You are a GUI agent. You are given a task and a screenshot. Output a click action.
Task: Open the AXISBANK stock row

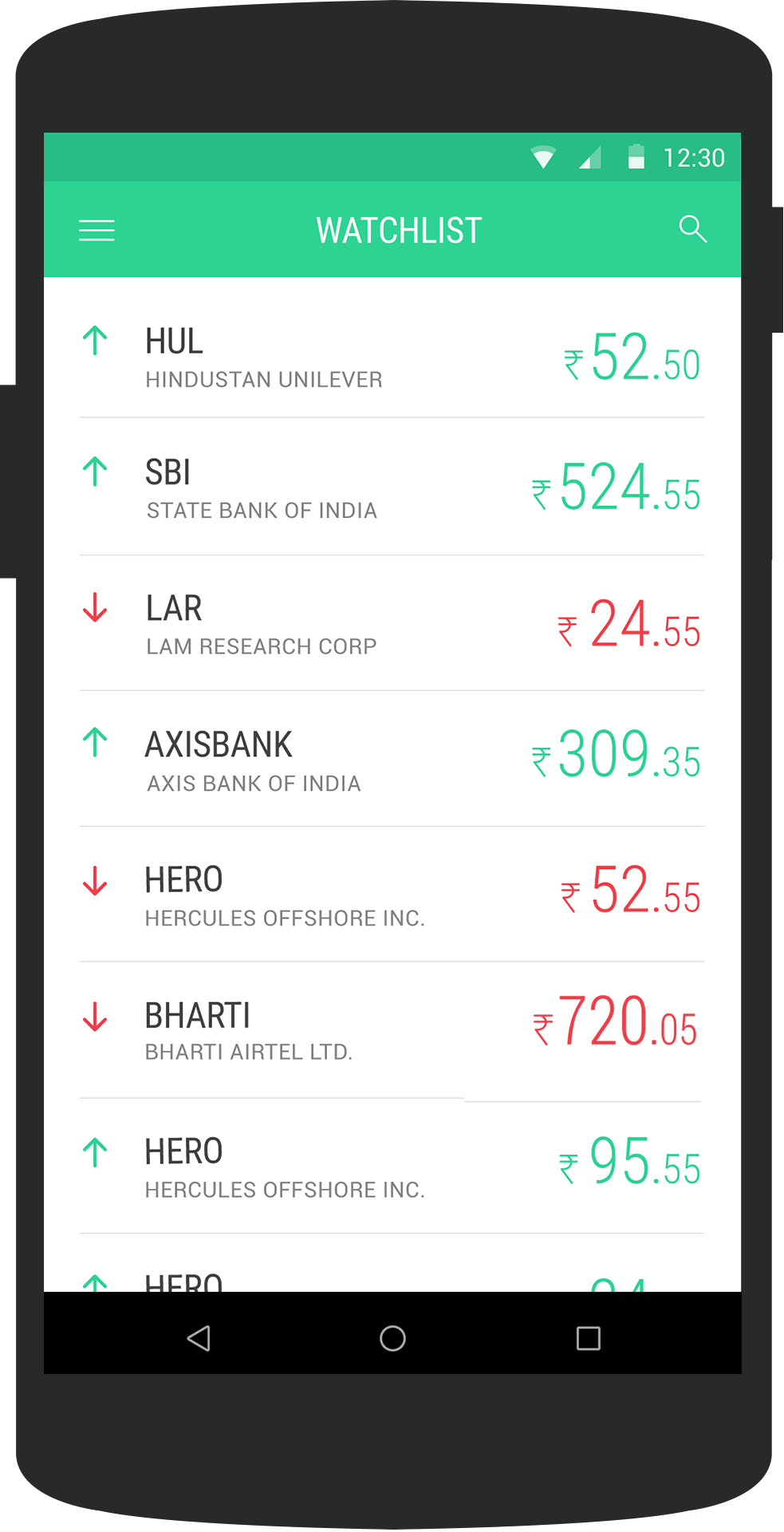pos(392,758)
